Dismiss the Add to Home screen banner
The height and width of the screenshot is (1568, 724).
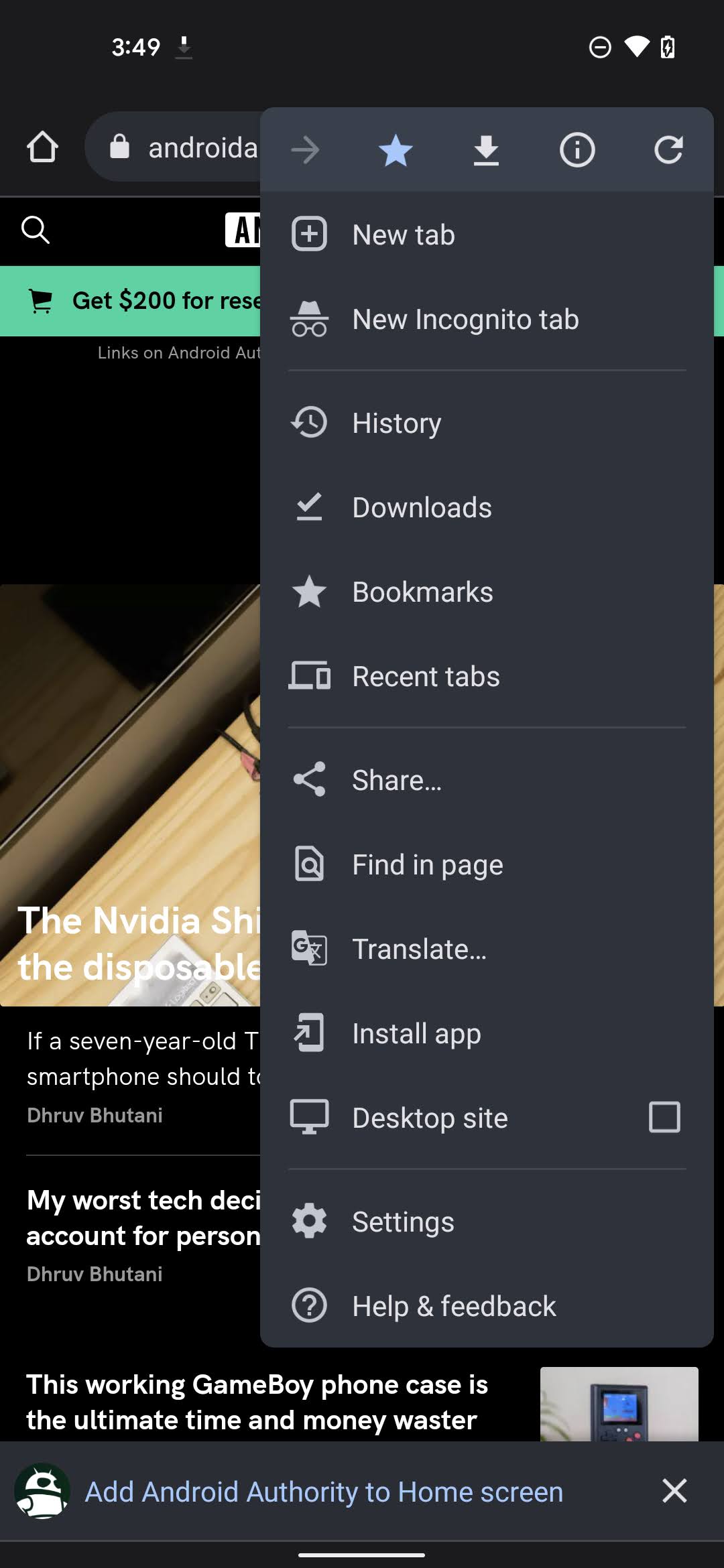(674, 1491)
